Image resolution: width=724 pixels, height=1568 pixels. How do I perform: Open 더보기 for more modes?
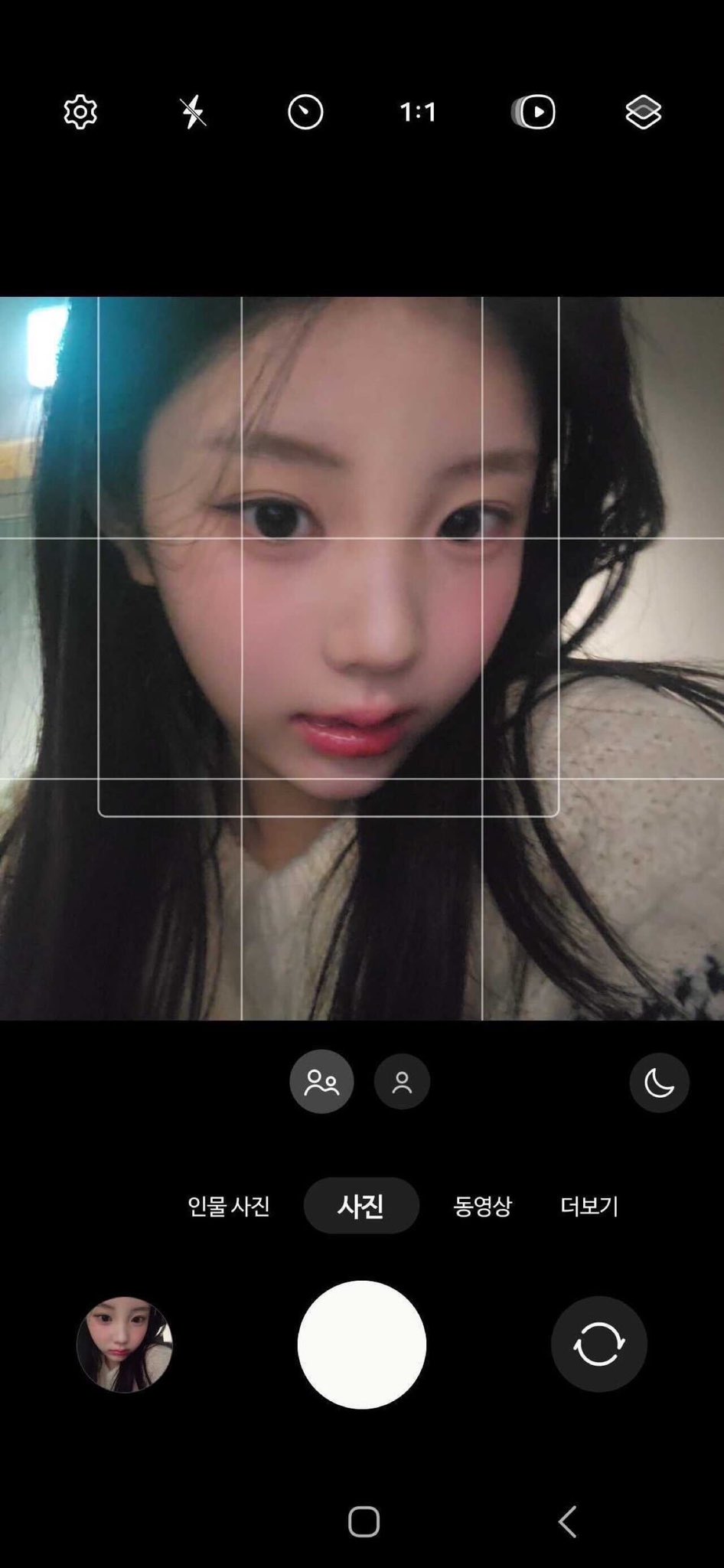pos(589,1206)
